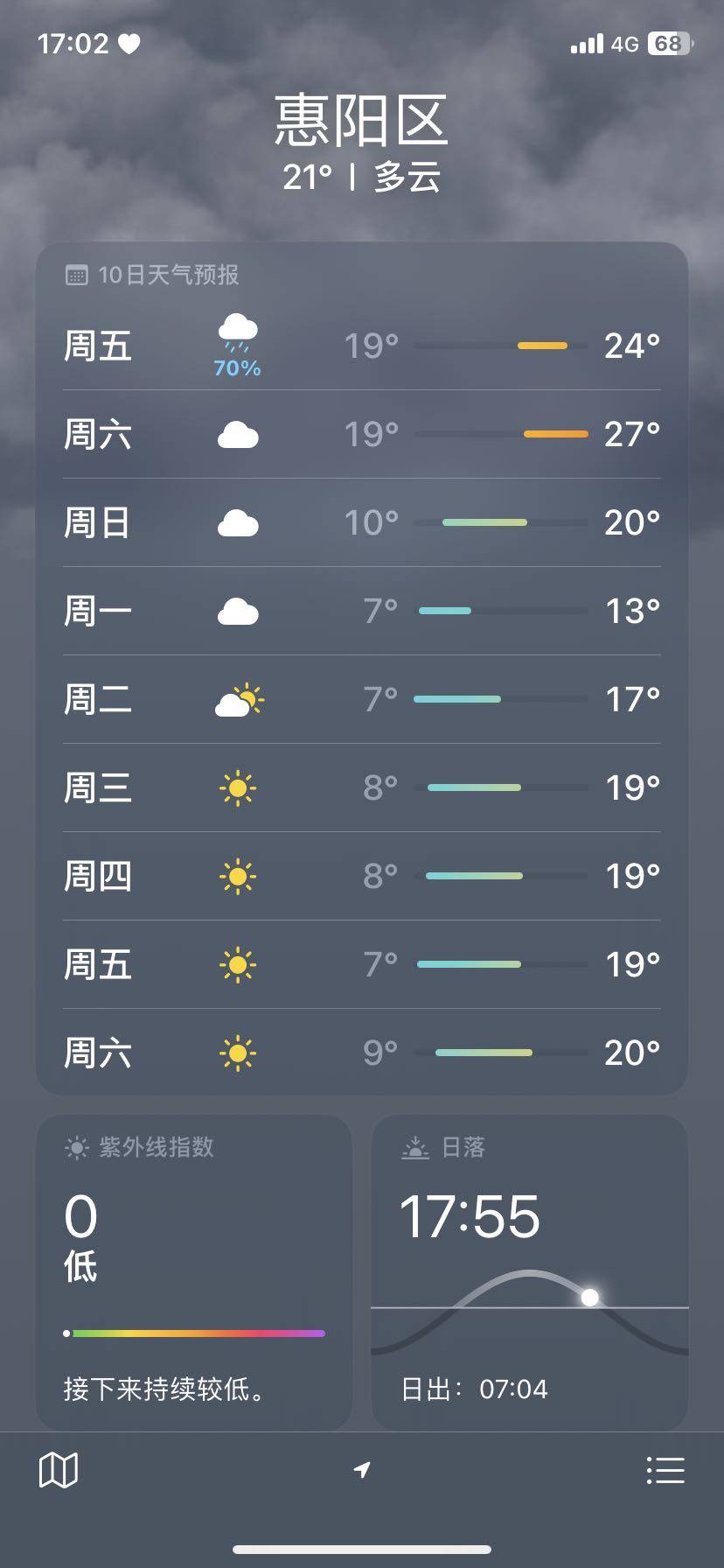Open the 周四 forecast row
The height and width of the screenshot is (1568, 724).
pos(362,876)
